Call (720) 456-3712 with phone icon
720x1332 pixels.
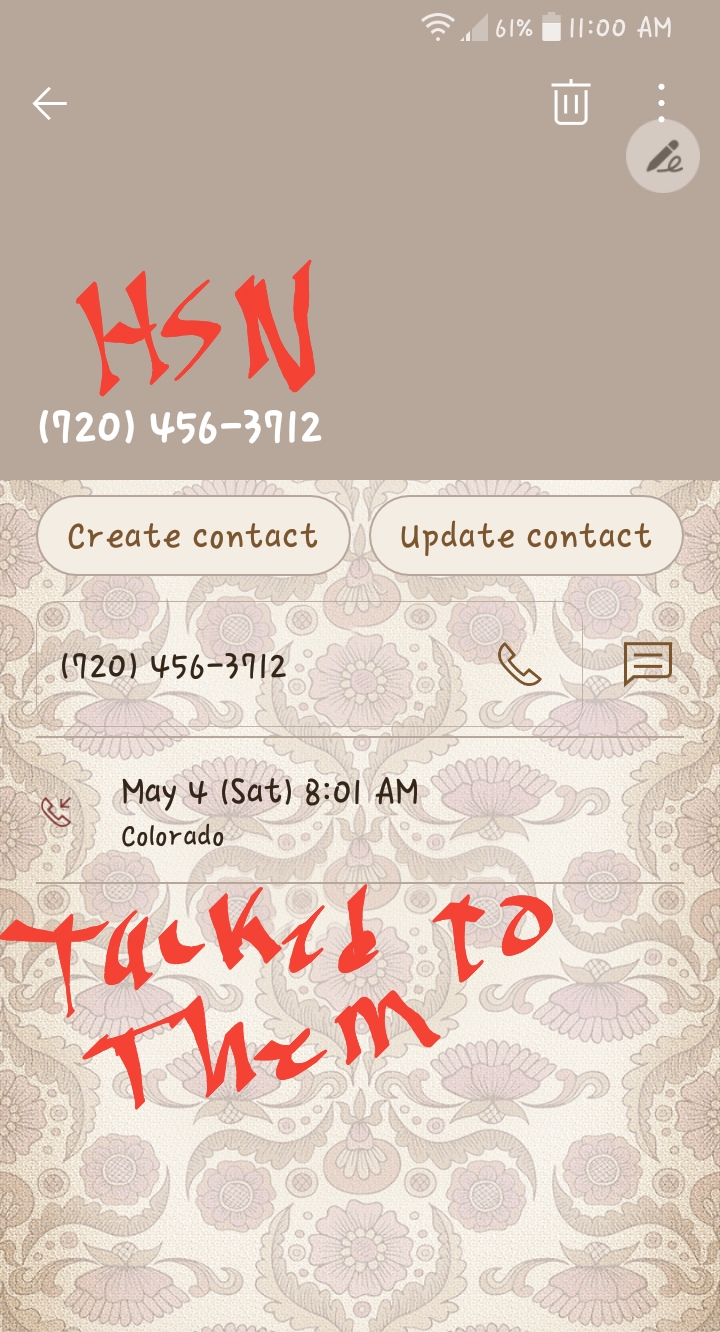click(519, 664)
